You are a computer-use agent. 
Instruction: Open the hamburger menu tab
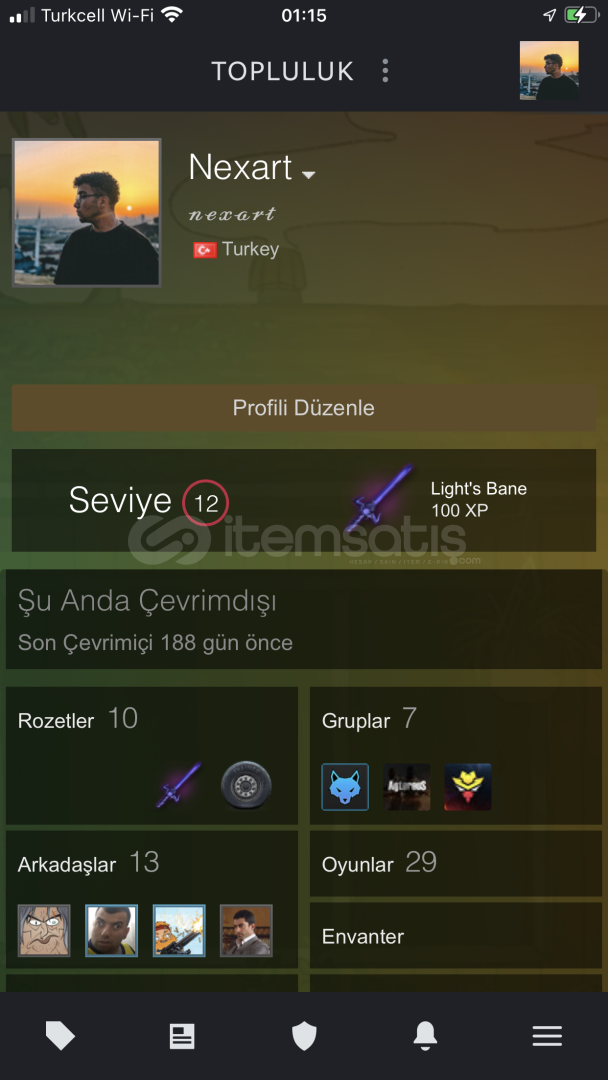(x=547, y=1036)
